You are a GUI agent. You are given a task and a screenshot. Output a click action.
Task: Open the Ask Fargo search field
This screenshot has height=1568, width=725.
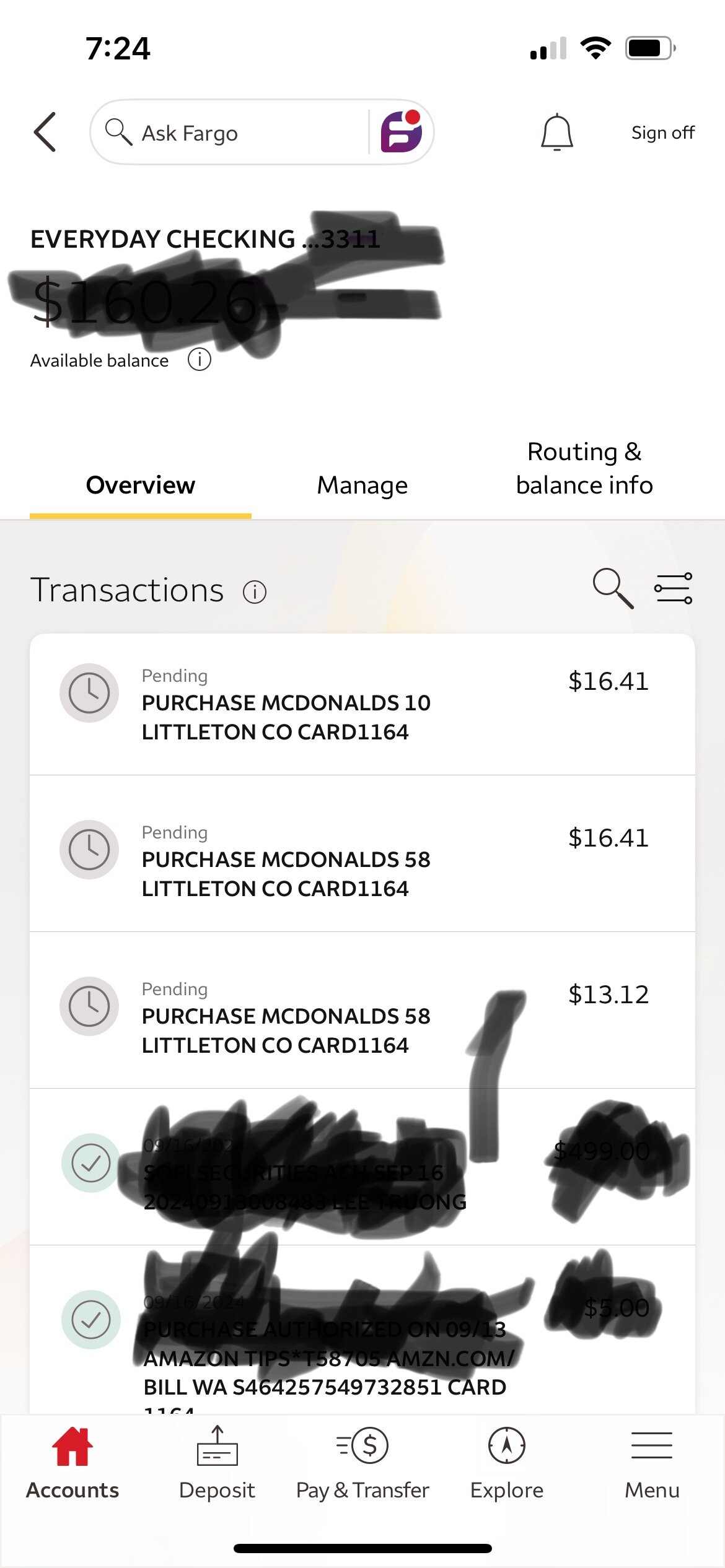point(231,133)
